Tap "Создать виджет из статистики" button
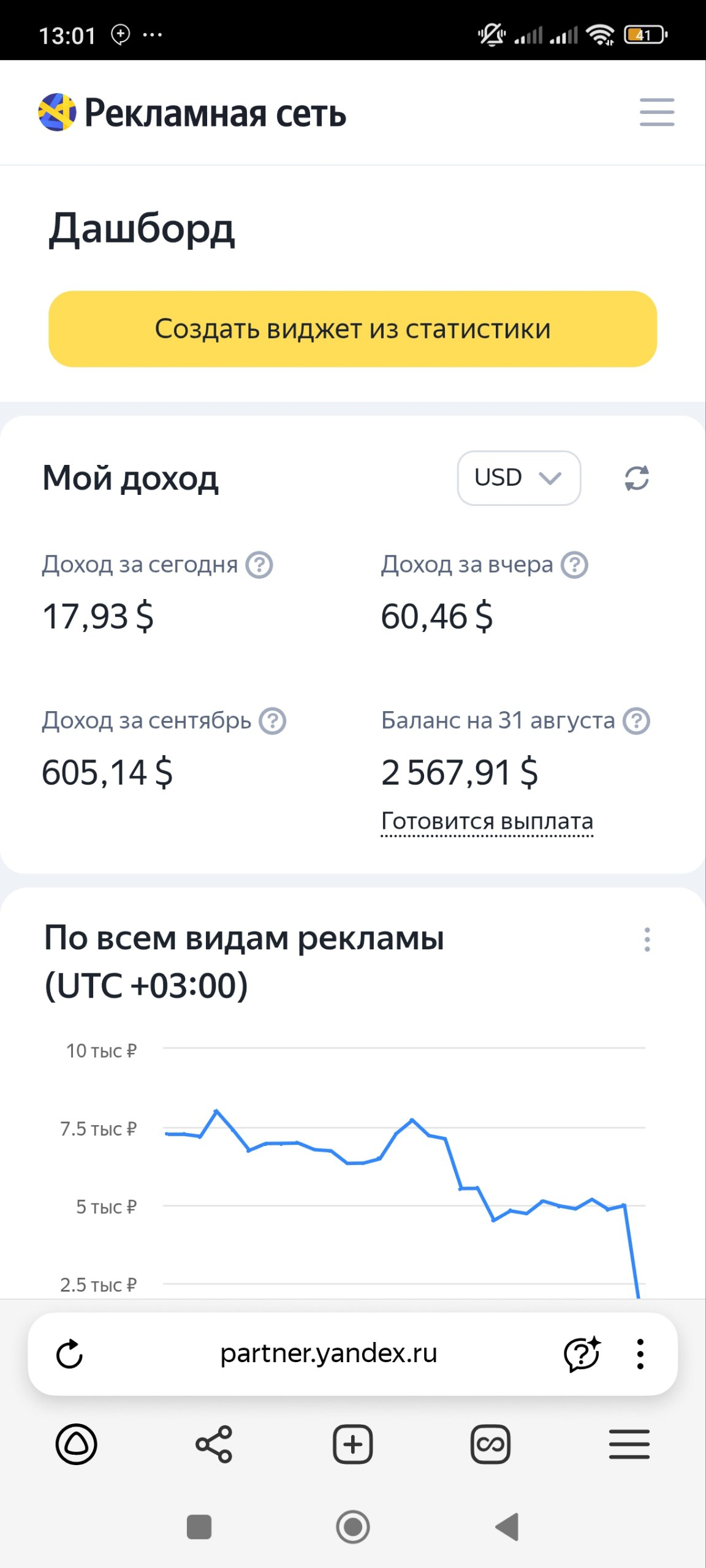This screenshot has height=1568, width=706. [x=353, y=329]
